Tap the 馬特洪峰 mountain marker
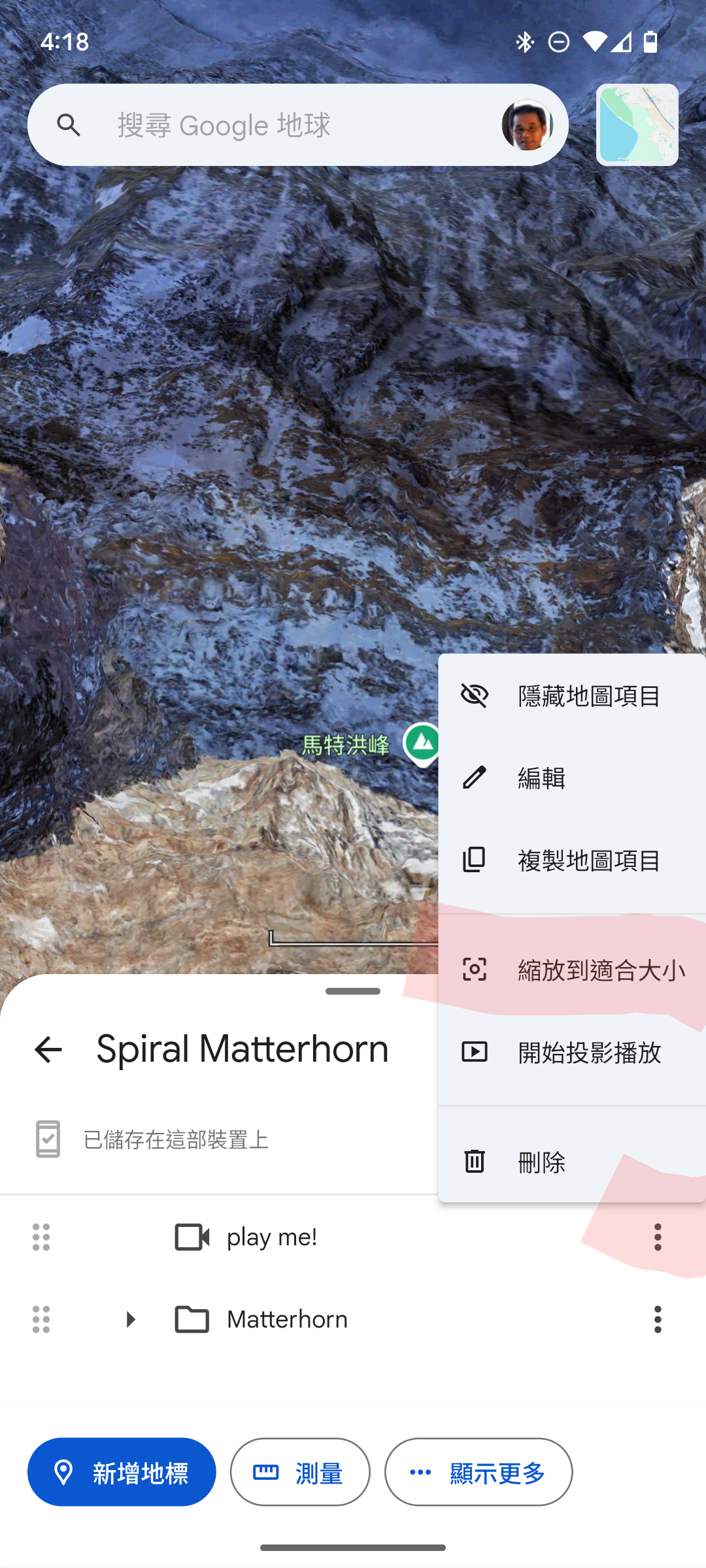Viewport: 706px width, 1568px height. [x=422, y=742]
